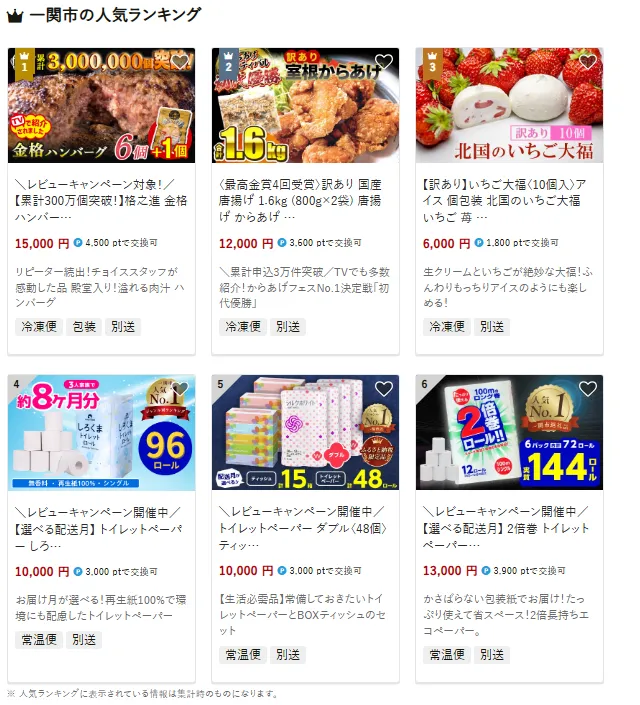Tap the heart on the 144ロール 2倍巻 item
The width and height of the screenshot is (640, 705).
[588, 389]
